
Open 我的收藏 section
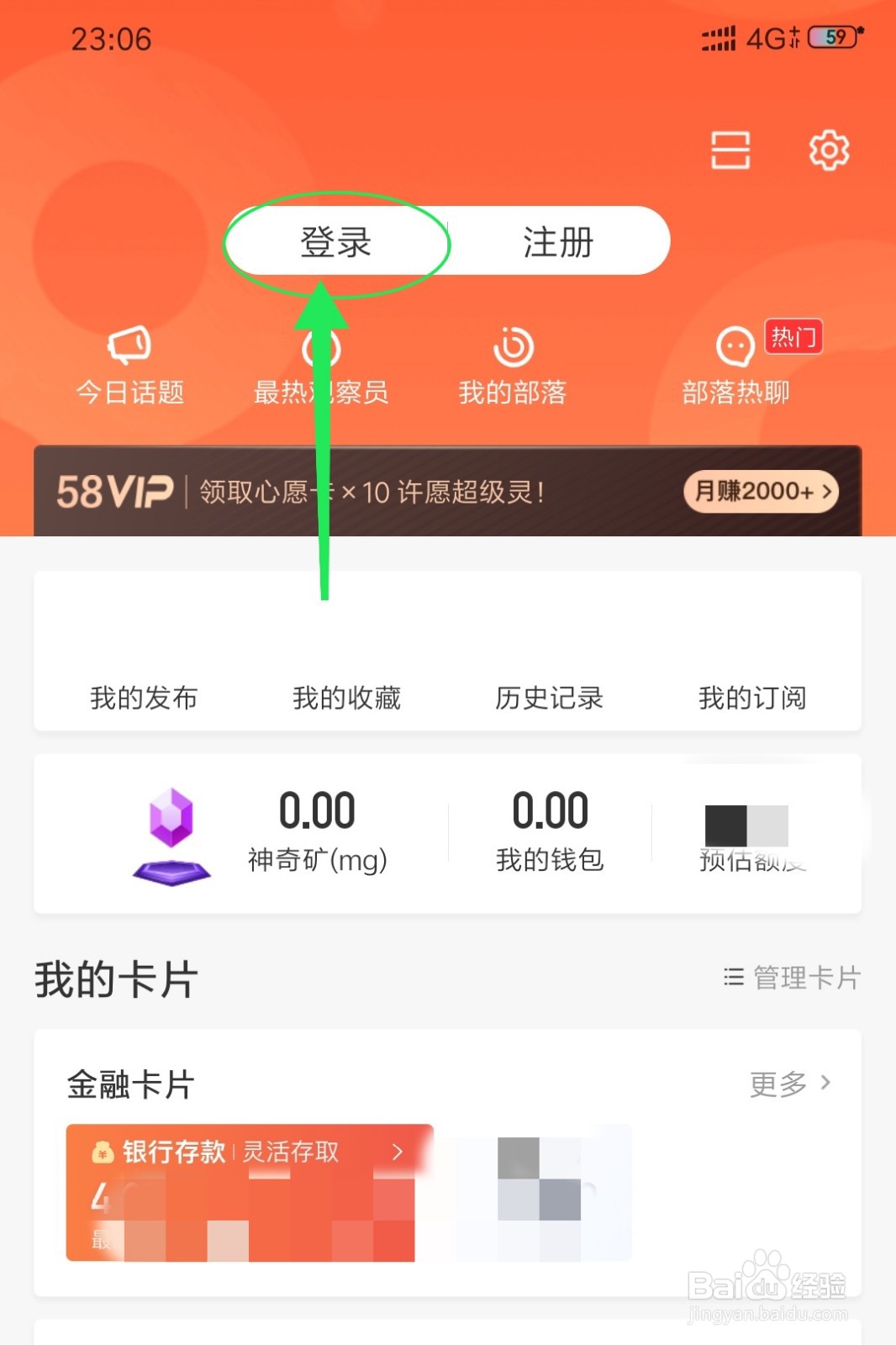point(345,697)
